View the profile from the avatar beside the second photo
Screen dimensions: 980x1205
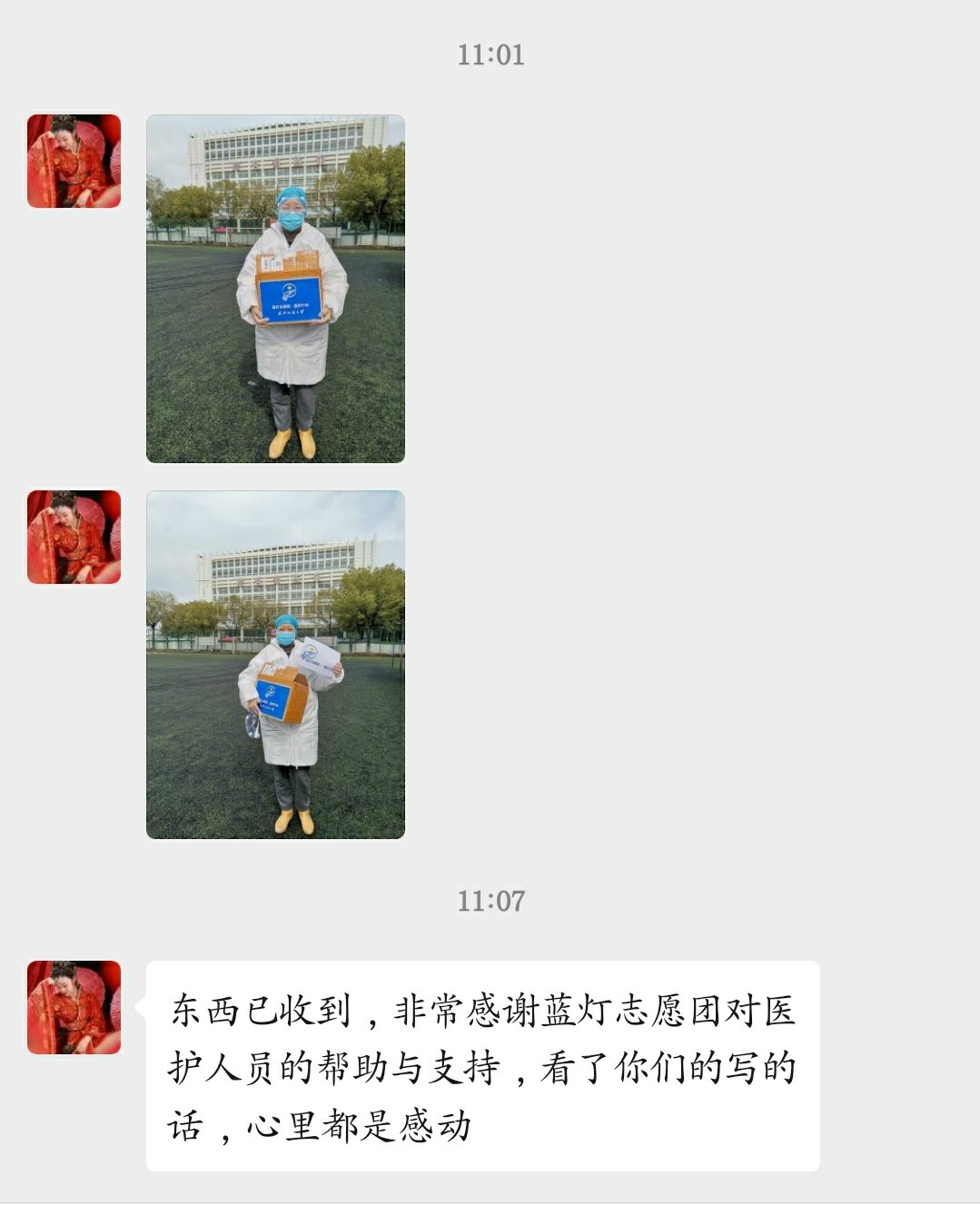[74, 537]
